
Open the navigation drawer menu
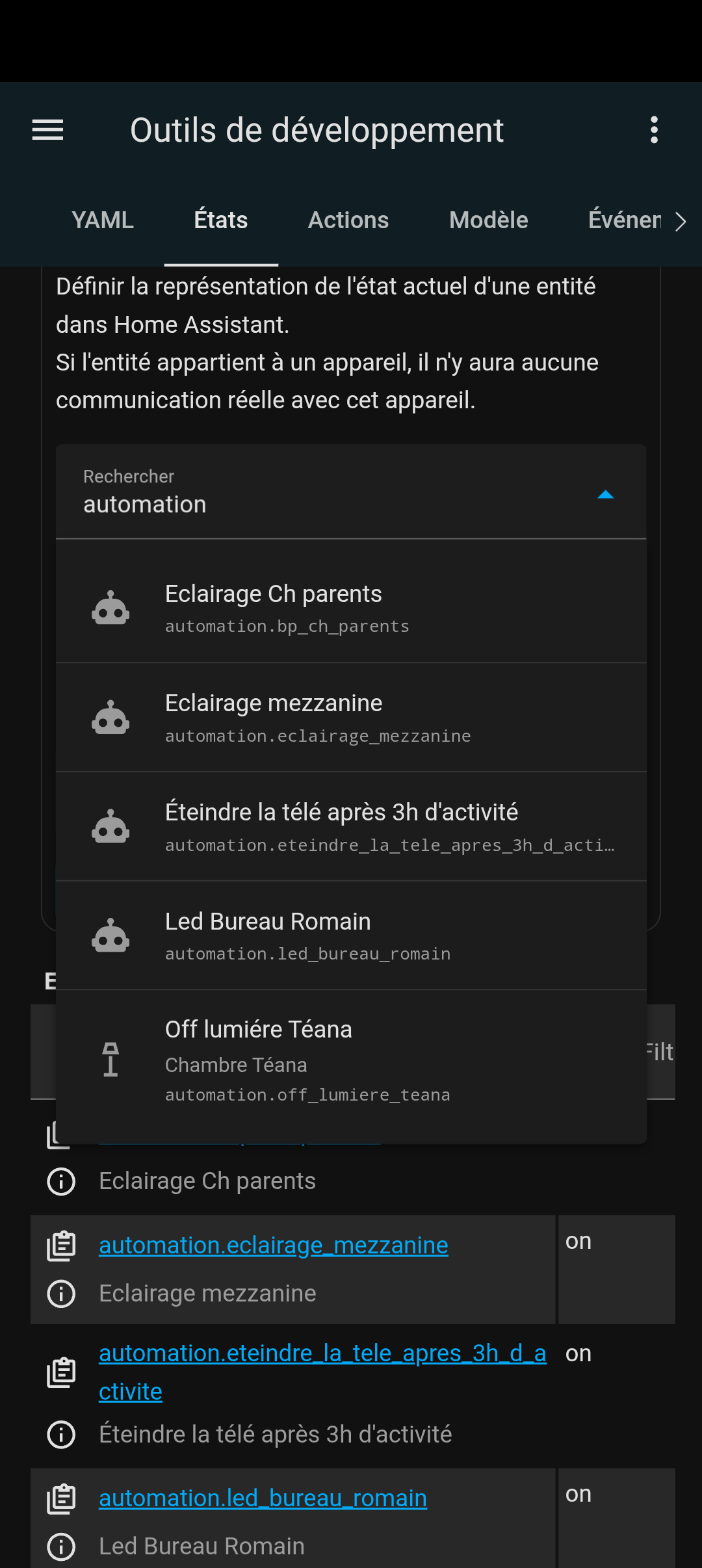47,130
